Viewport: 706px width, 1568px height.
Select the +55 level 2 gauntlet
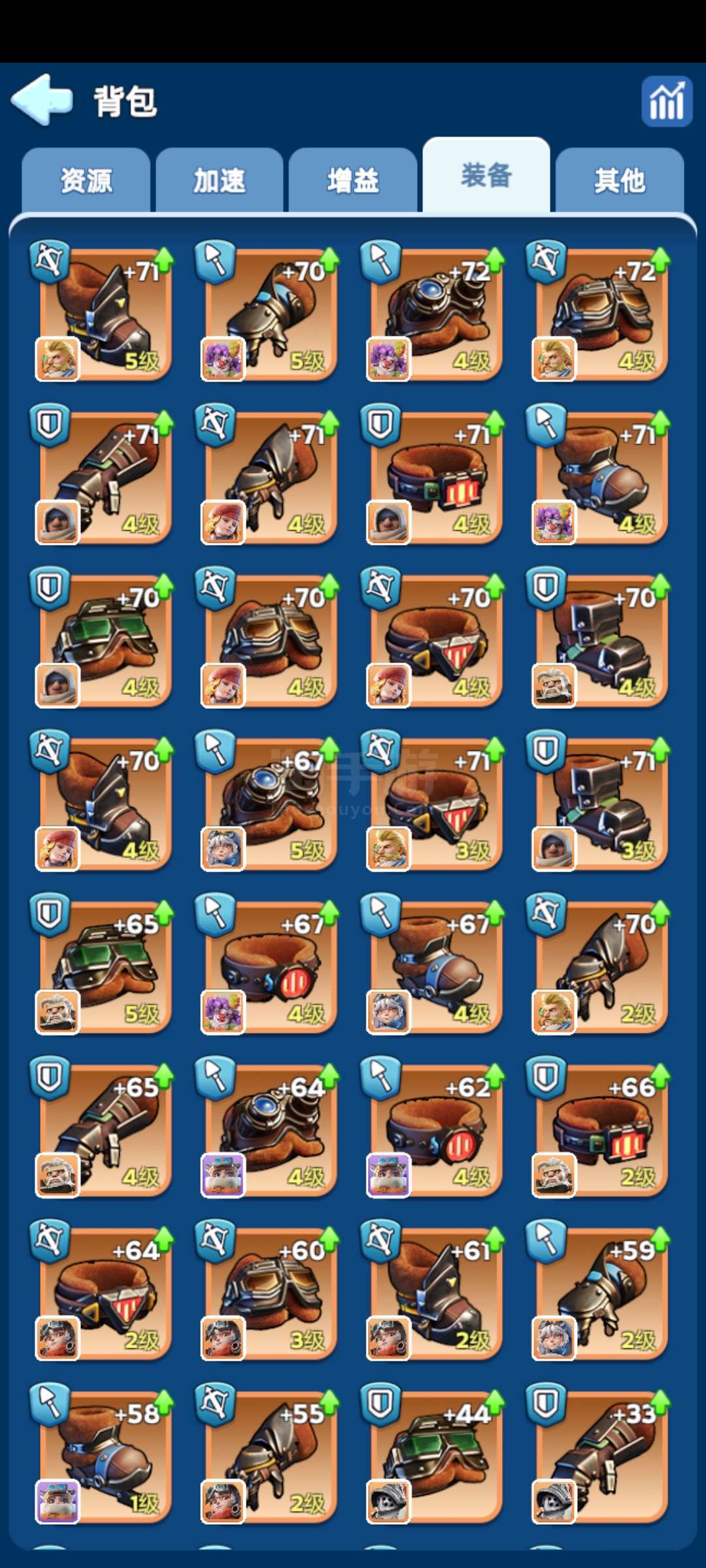coord(270,1456)
